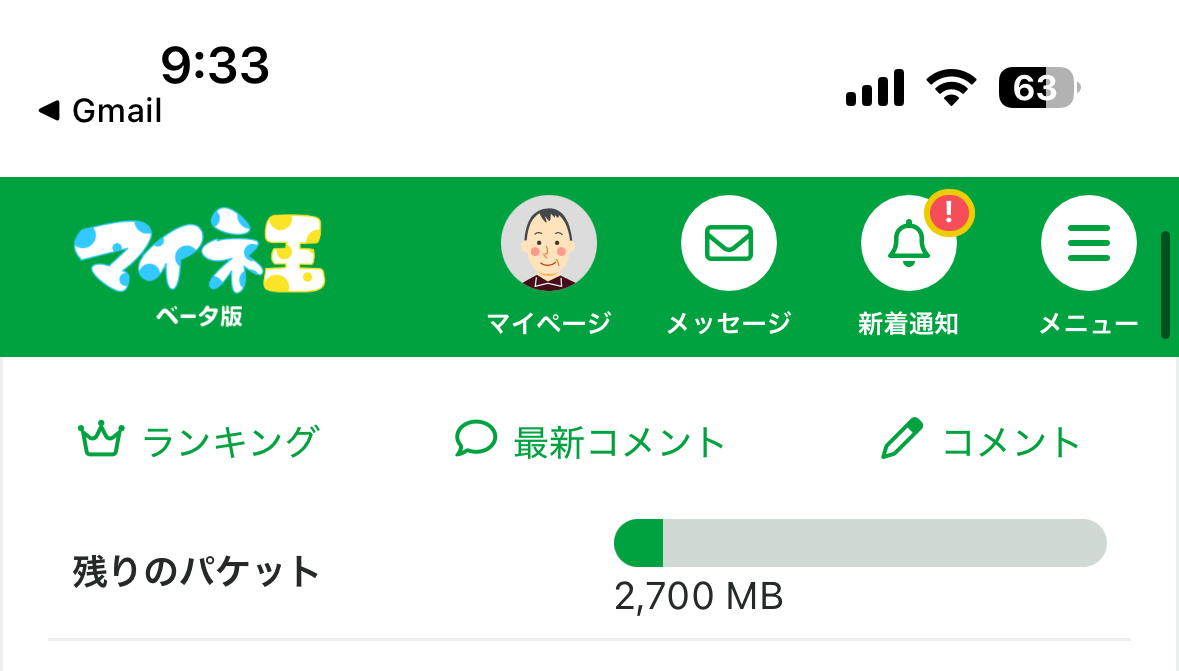Open 最新コメント latest comments
The image size is (1179, 671).
(590, 441)
